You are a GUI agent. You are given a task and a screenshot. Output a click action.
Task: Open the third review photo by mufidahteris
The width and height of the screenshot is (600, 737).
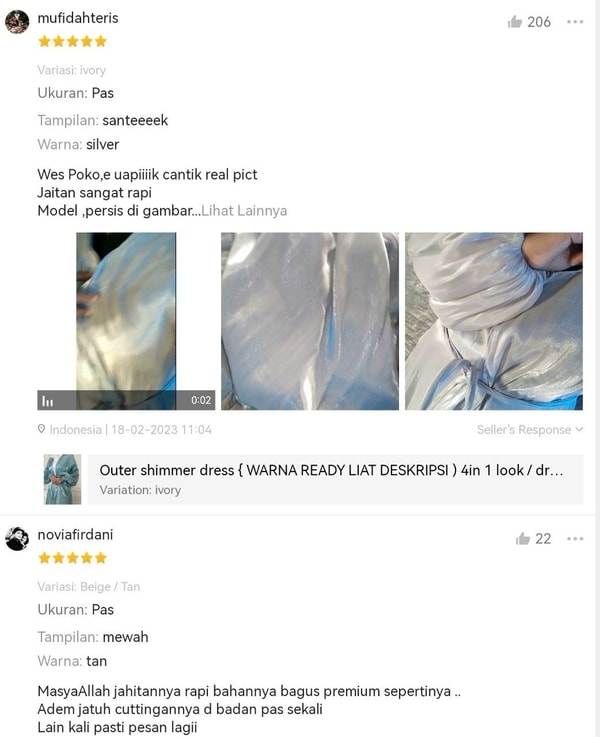pyautogui.click(x=493, y=321)
